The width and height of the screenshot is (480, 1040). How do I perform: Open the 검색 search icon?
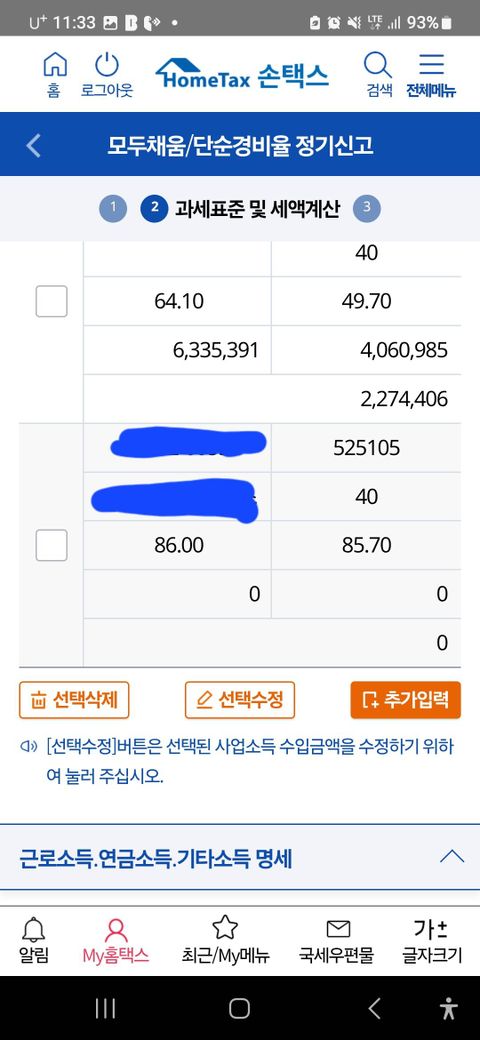pos(379,74)
